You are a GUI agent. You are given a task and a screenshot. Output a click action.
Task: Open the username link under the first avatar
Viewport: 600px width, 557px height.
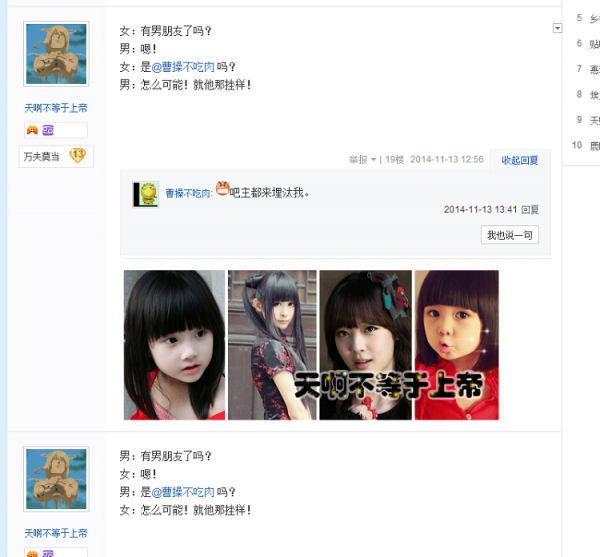tap(56, 108)
